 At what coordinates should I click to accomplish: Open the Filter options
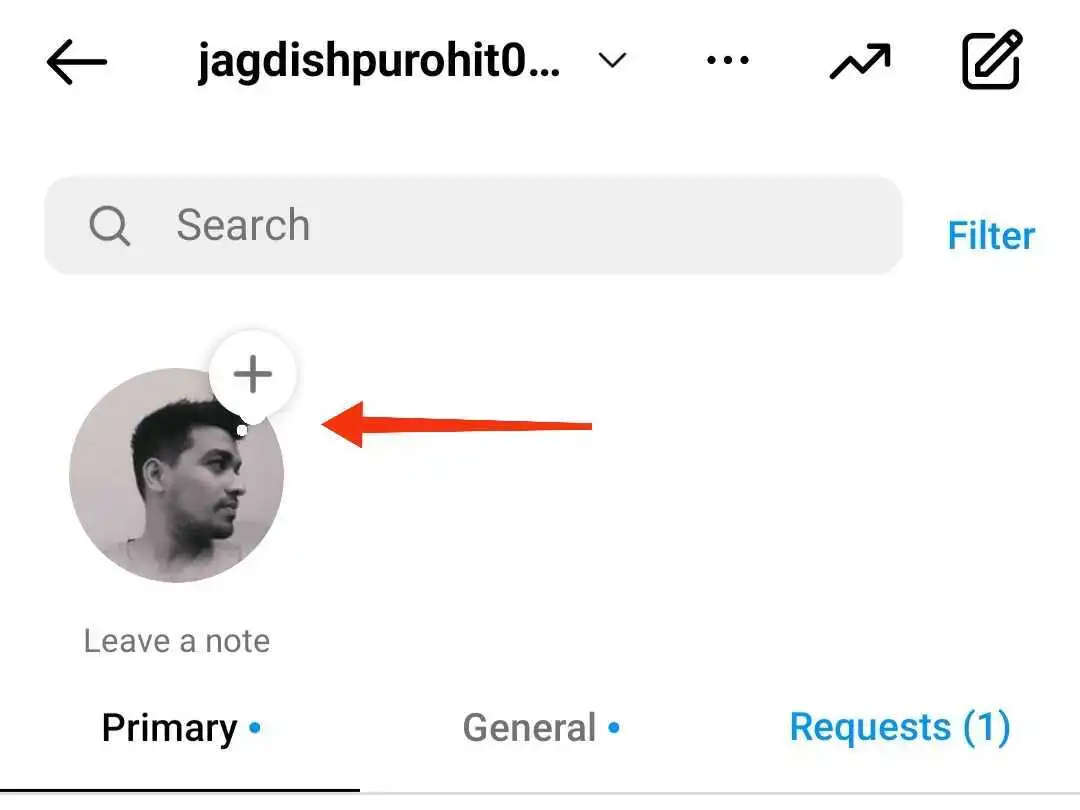pyautogui.click(x=990, y=236)
